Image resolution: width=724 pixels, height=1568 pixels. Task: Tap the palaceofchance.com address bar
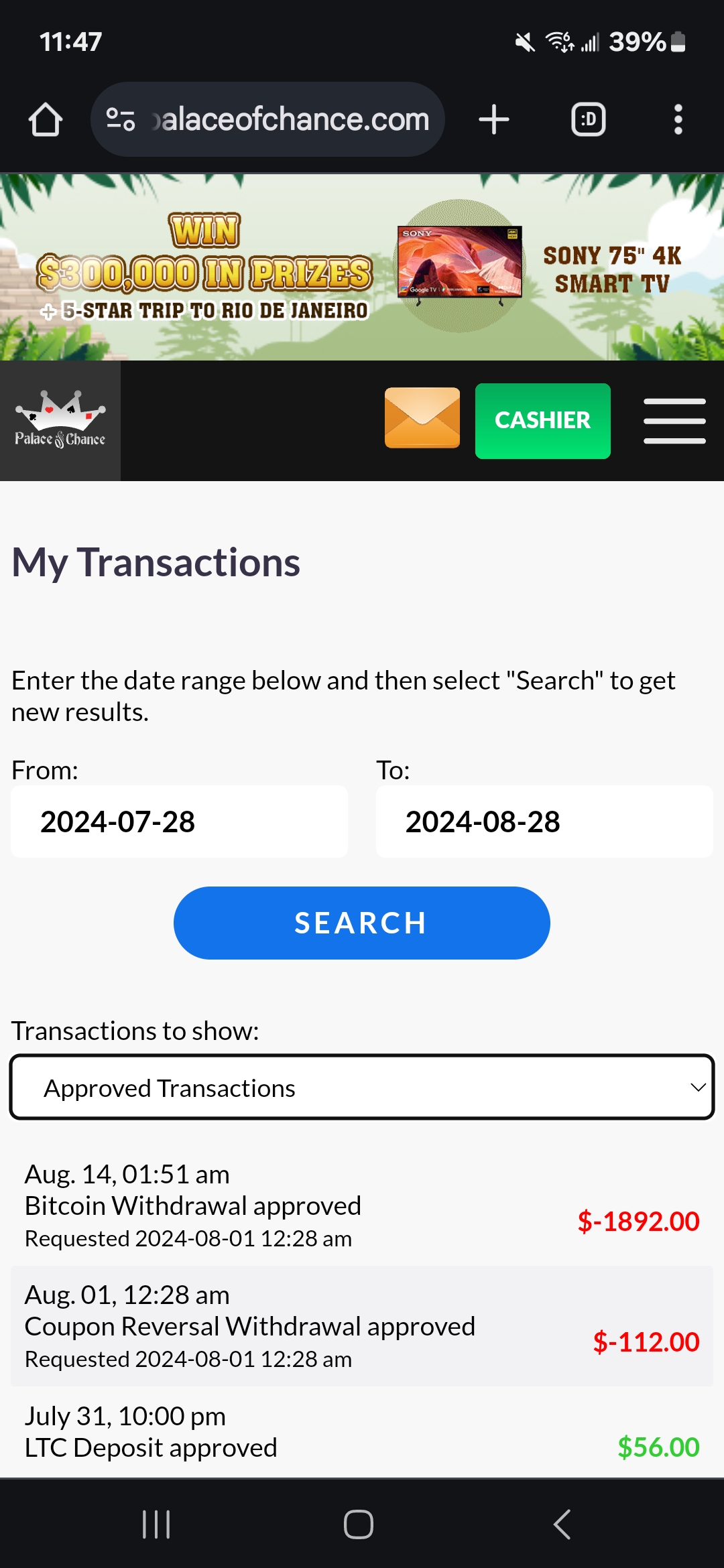coord(267,119)
